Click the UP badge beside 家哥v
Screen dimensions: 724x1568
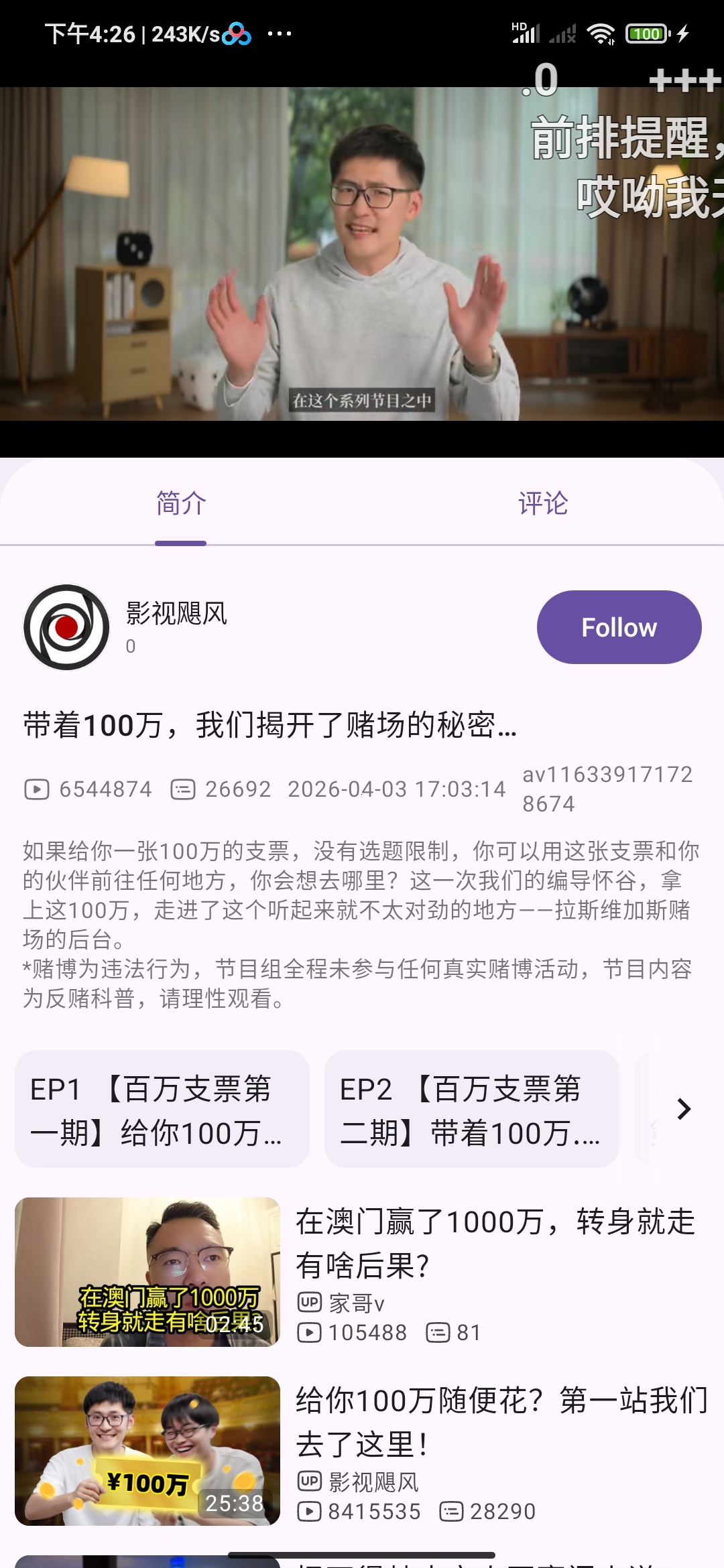tap(308, 1303)
